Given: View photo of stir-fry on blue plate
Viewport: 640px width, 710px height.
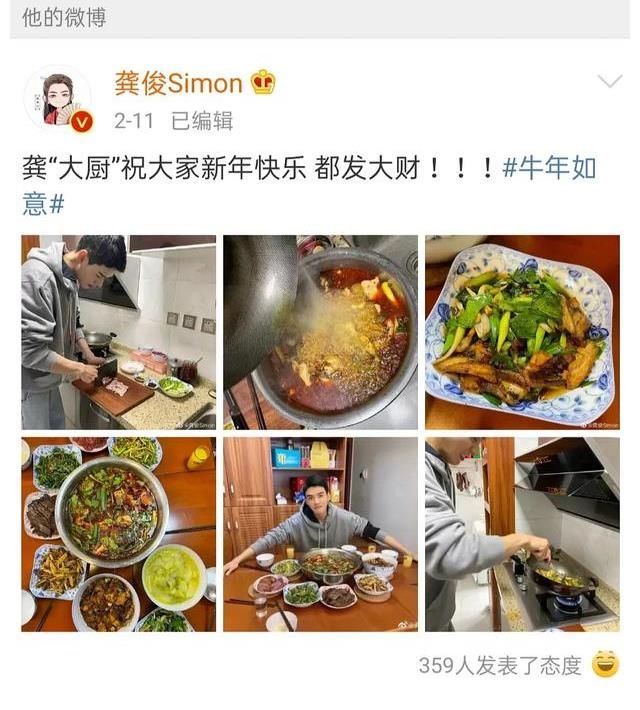Looking at the screenshot, I should pos(522,333).
